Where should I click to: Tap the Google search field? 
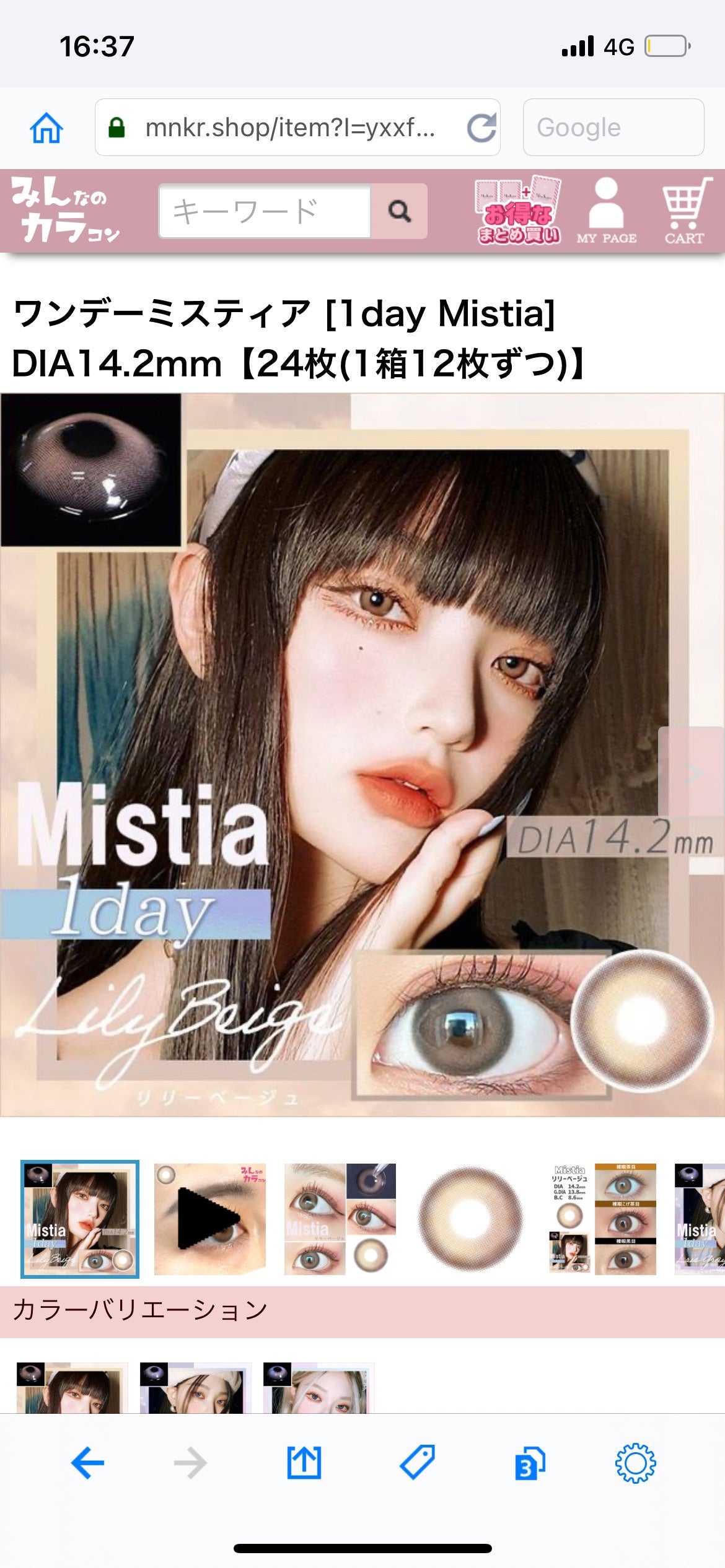point(613,127)
